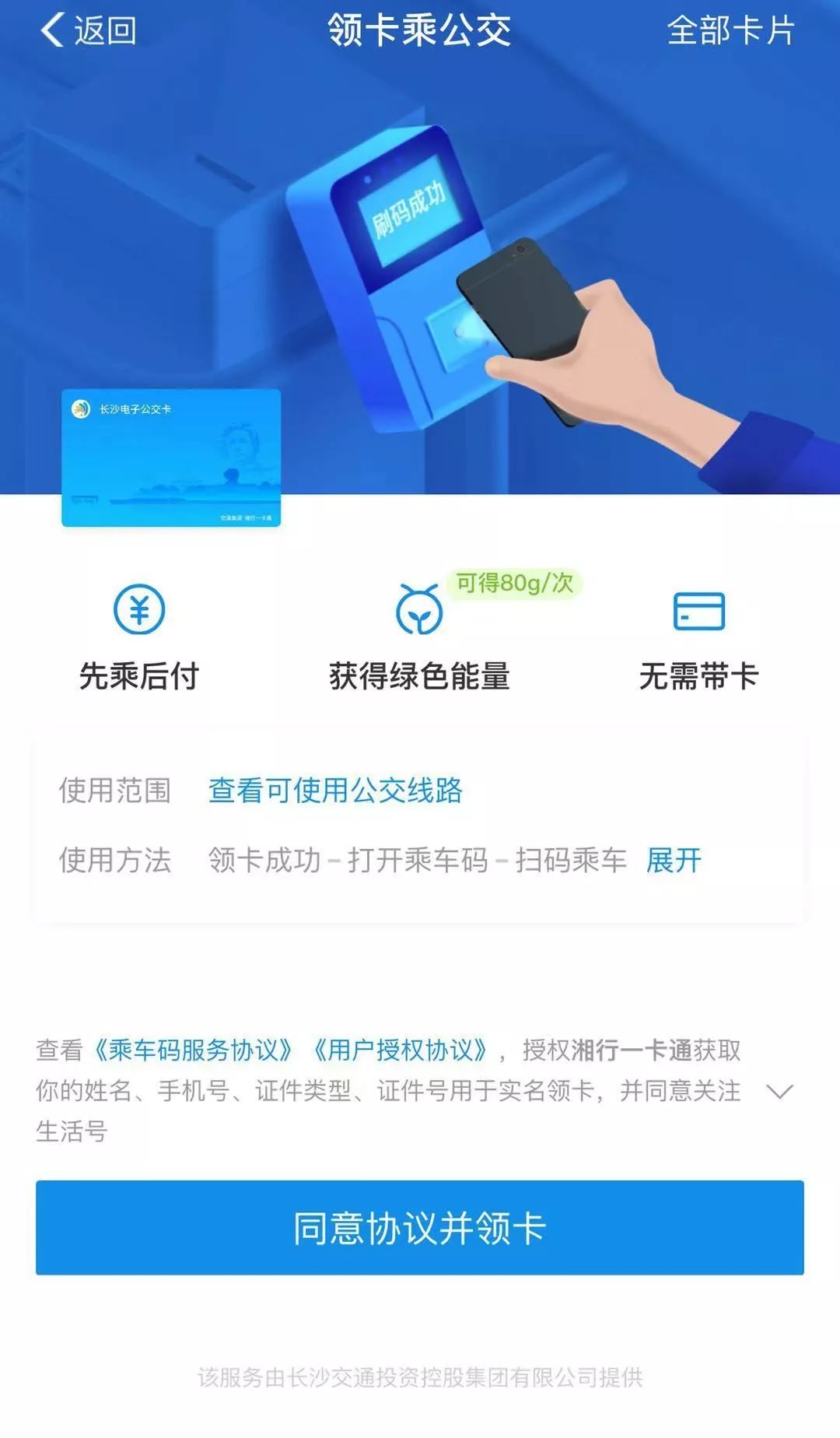
Task: Expand the authorization details chevron
Action: click(779, 1091)
